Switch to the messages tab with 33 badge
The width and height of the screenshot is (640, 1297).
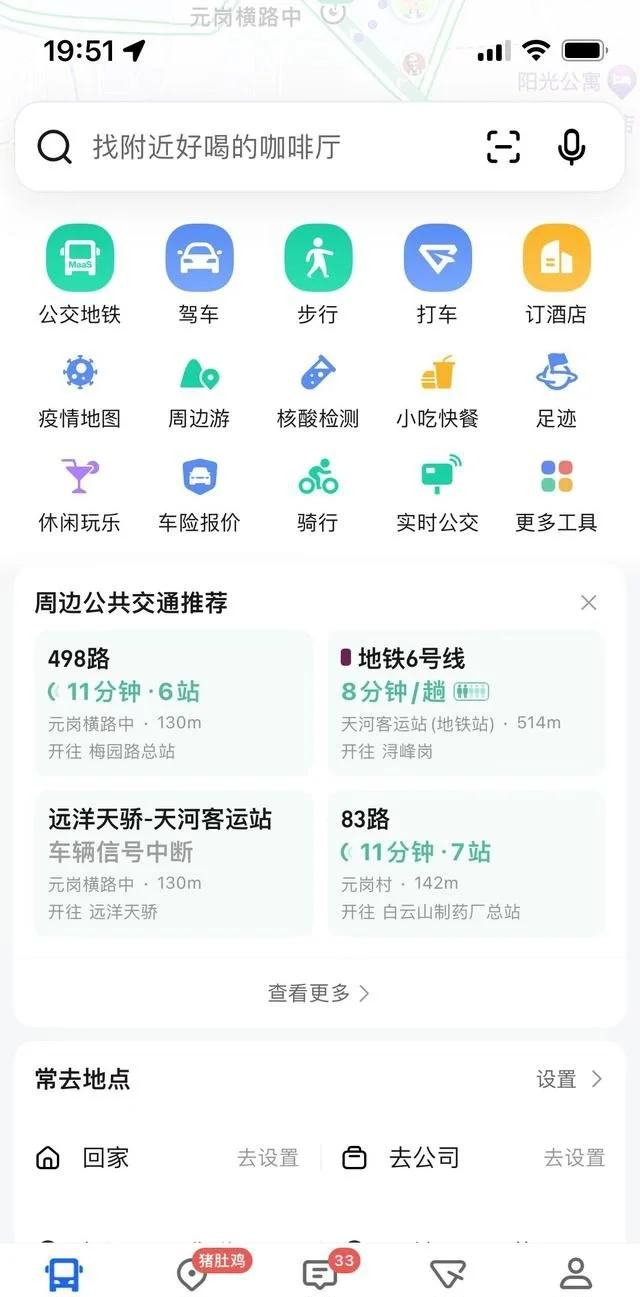tap(320, 1272)
